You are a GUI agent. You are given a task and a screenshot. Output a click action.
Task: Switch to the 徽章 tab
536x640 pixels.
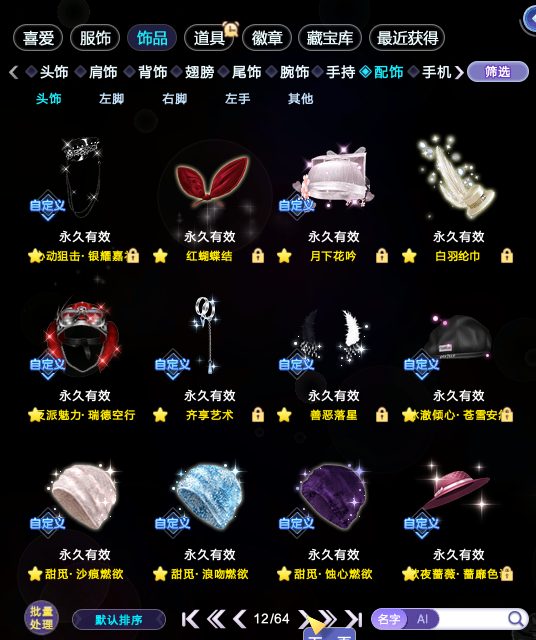coord(267,38)
